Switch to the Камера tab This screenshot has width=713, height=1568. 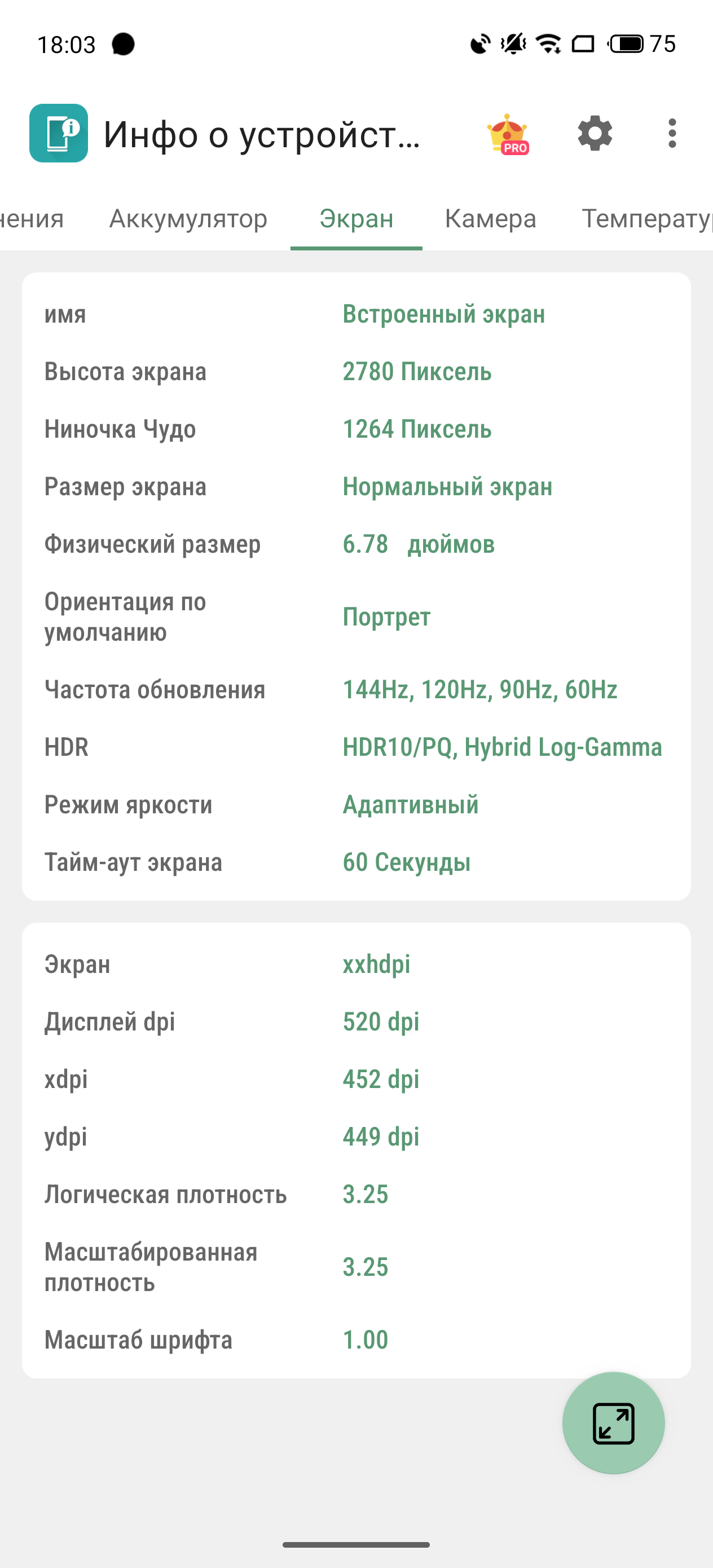pyautogui.click(x=490, y=218)
